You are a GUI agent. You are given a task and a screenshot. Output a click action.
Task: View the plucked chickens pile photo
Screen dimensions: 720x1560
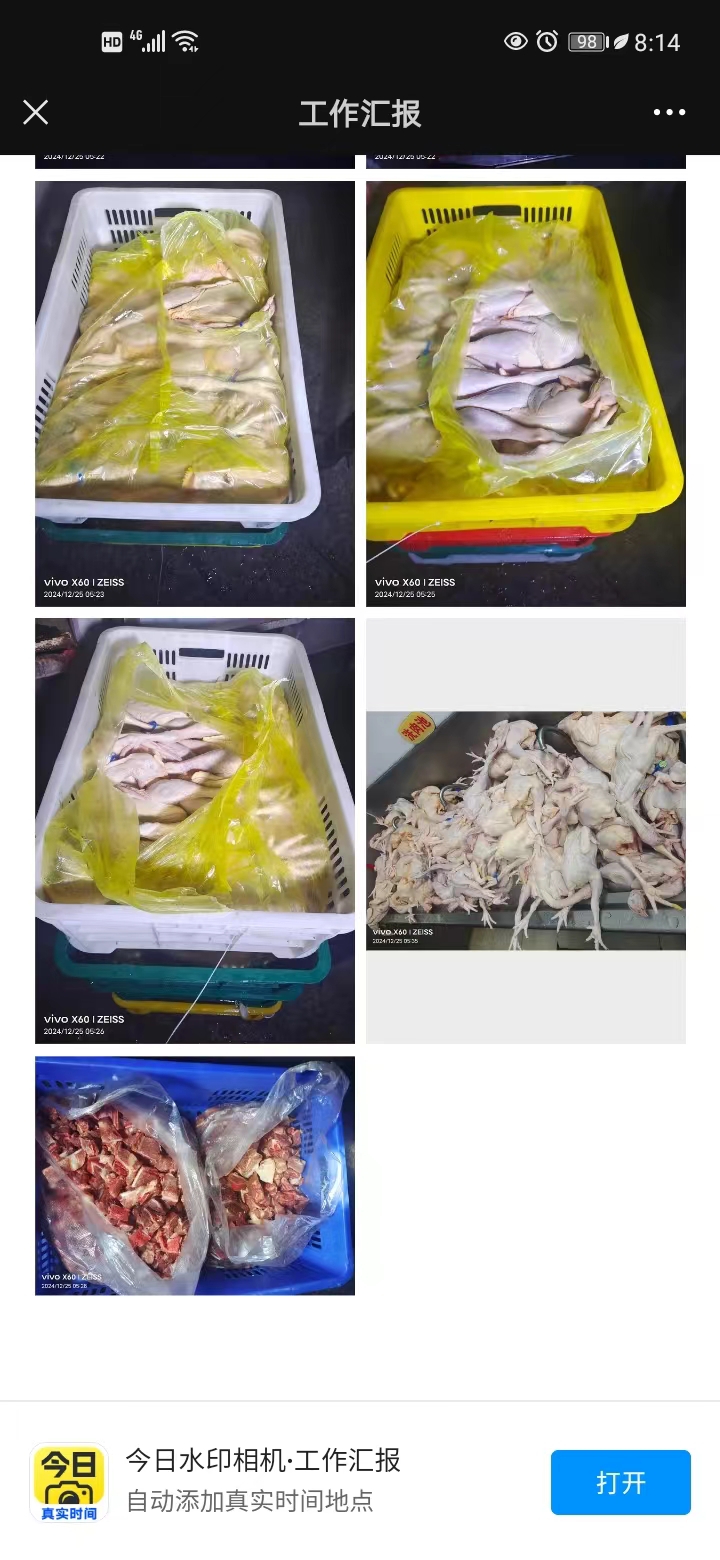526,830
